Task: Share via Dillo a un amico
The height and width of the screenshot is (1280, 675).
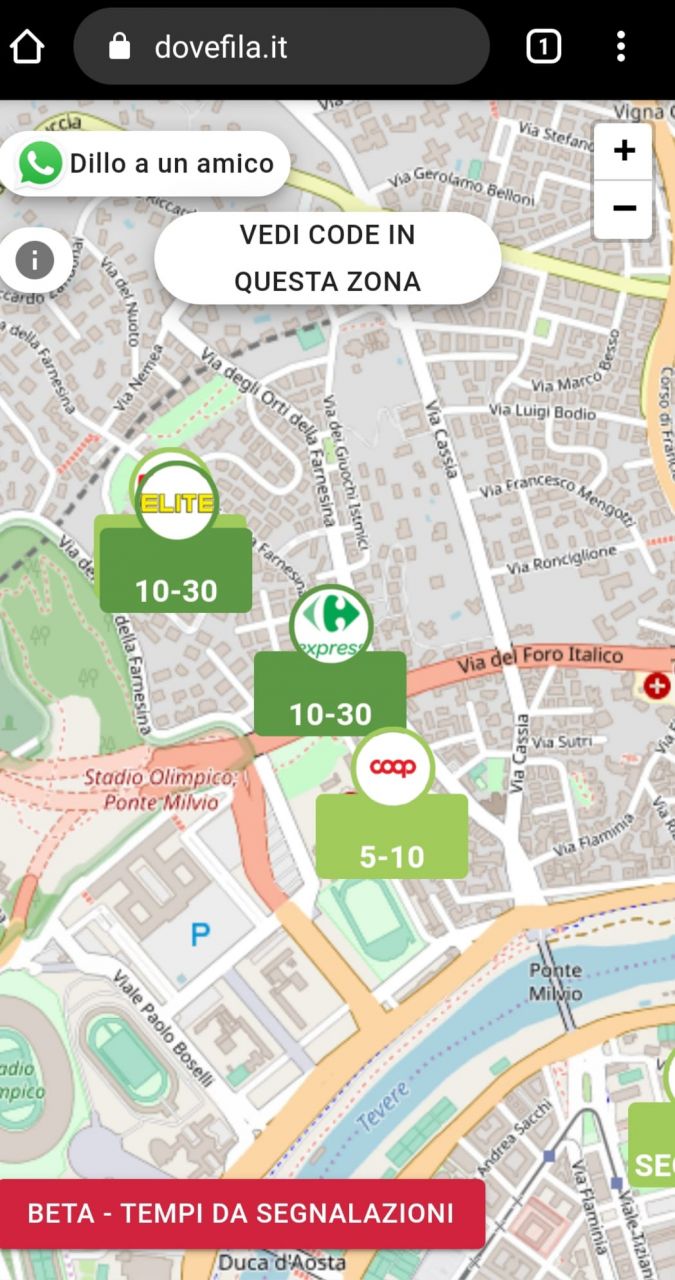Action: [146, 163]
